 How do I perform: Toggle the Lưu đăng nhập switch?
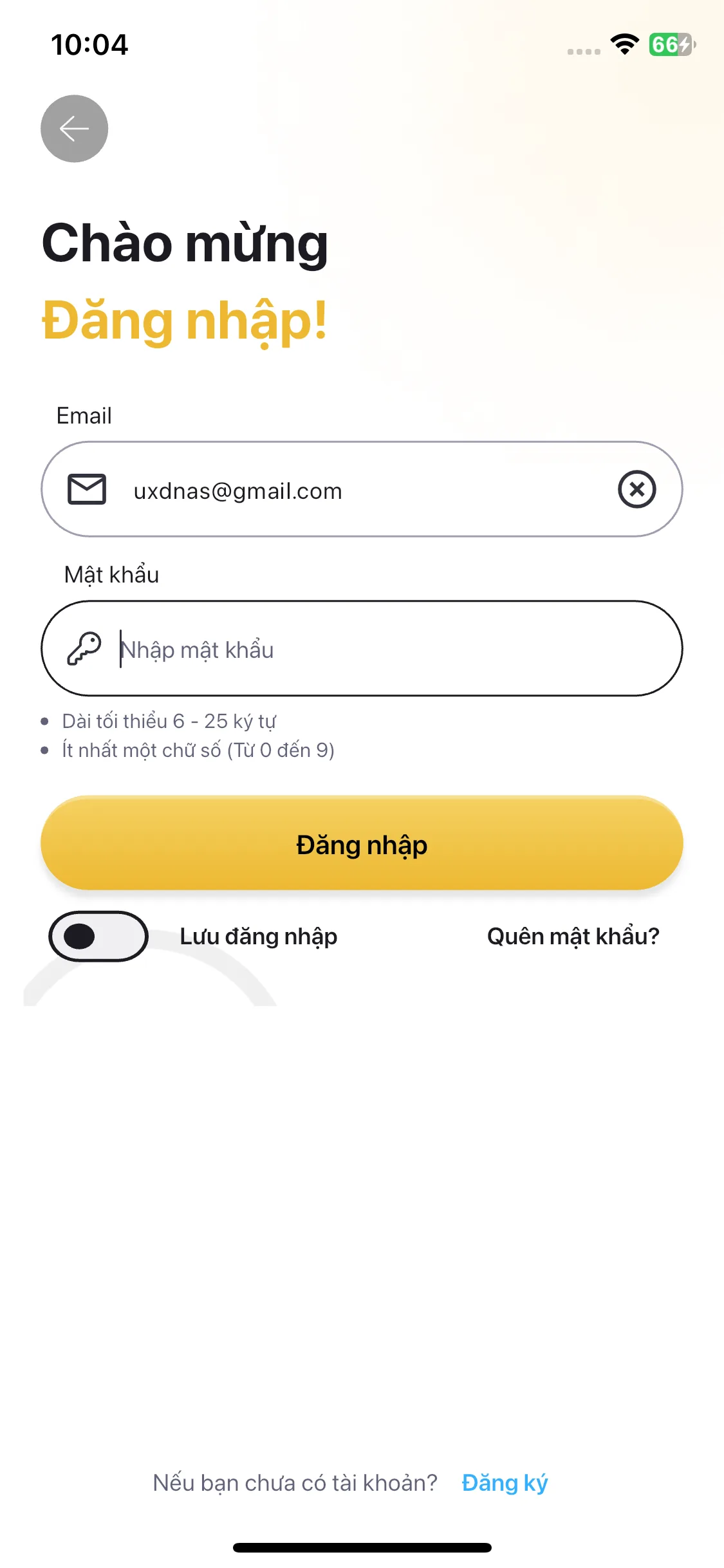(98, 936)
